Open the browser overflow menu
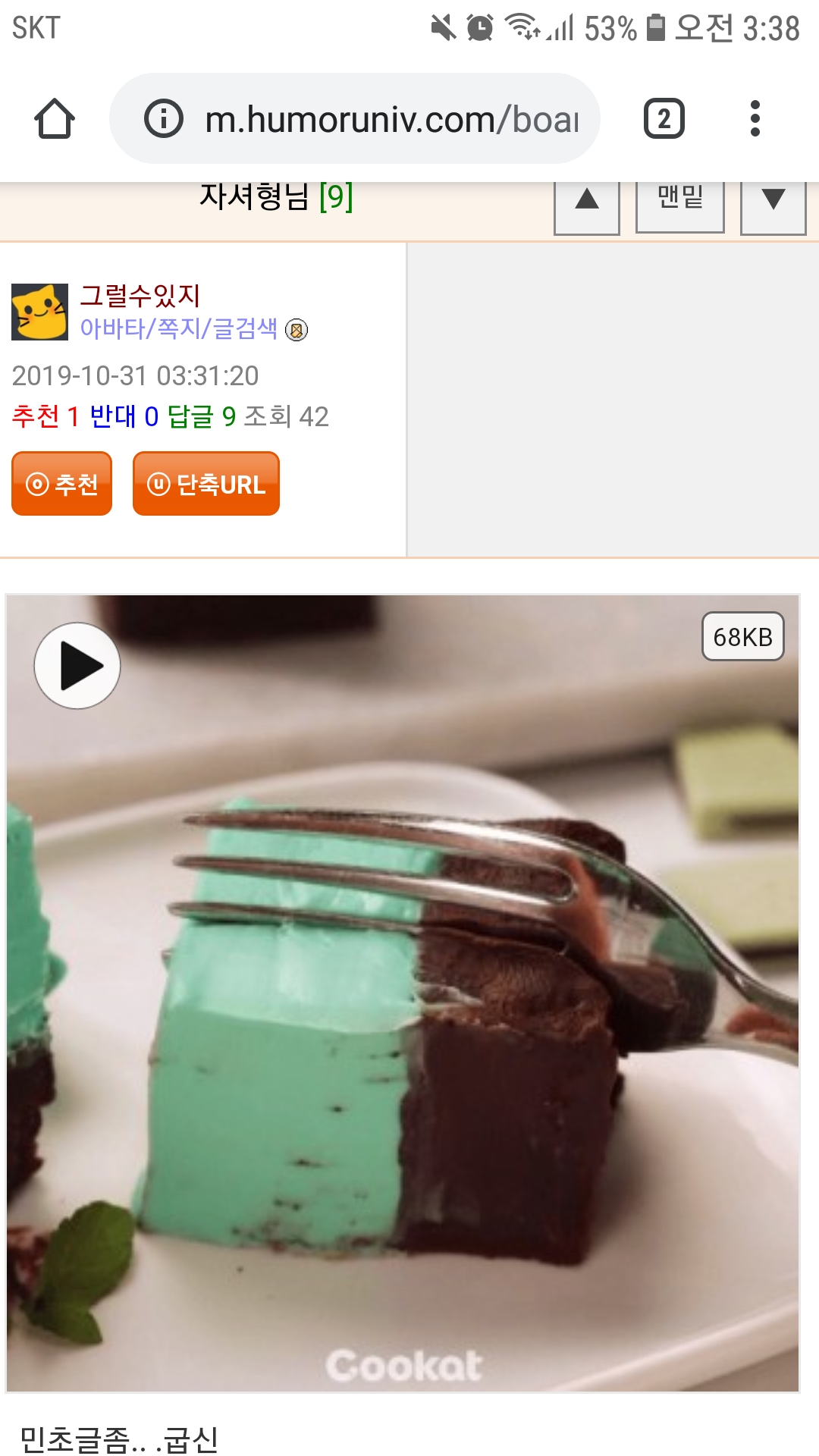Screen dimensions: 819x1456 tap(755, 119)
